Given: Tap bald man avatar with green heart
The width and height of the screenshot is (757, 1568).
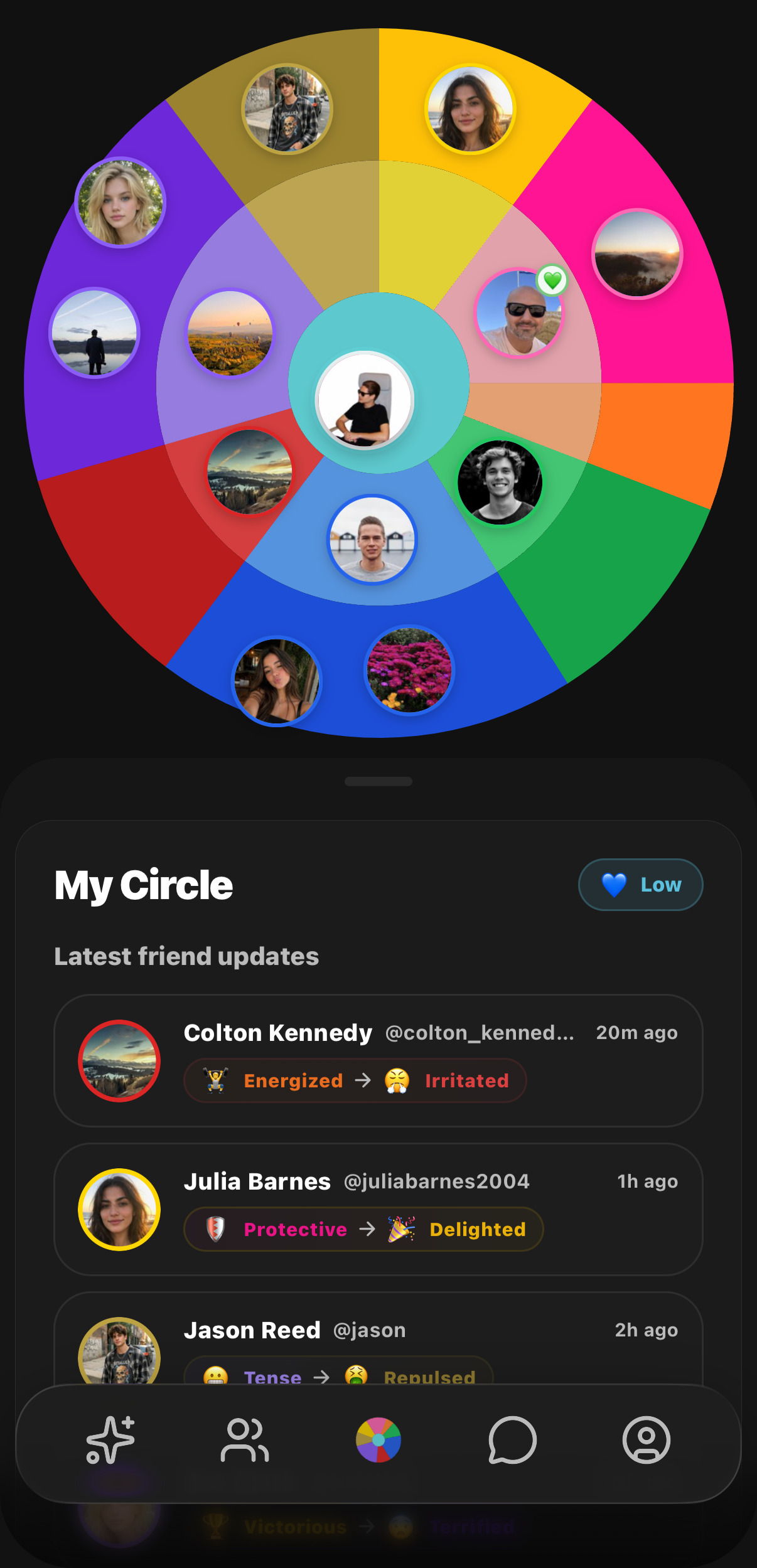Looking at the screenshot, I should (x=519, y=312).
